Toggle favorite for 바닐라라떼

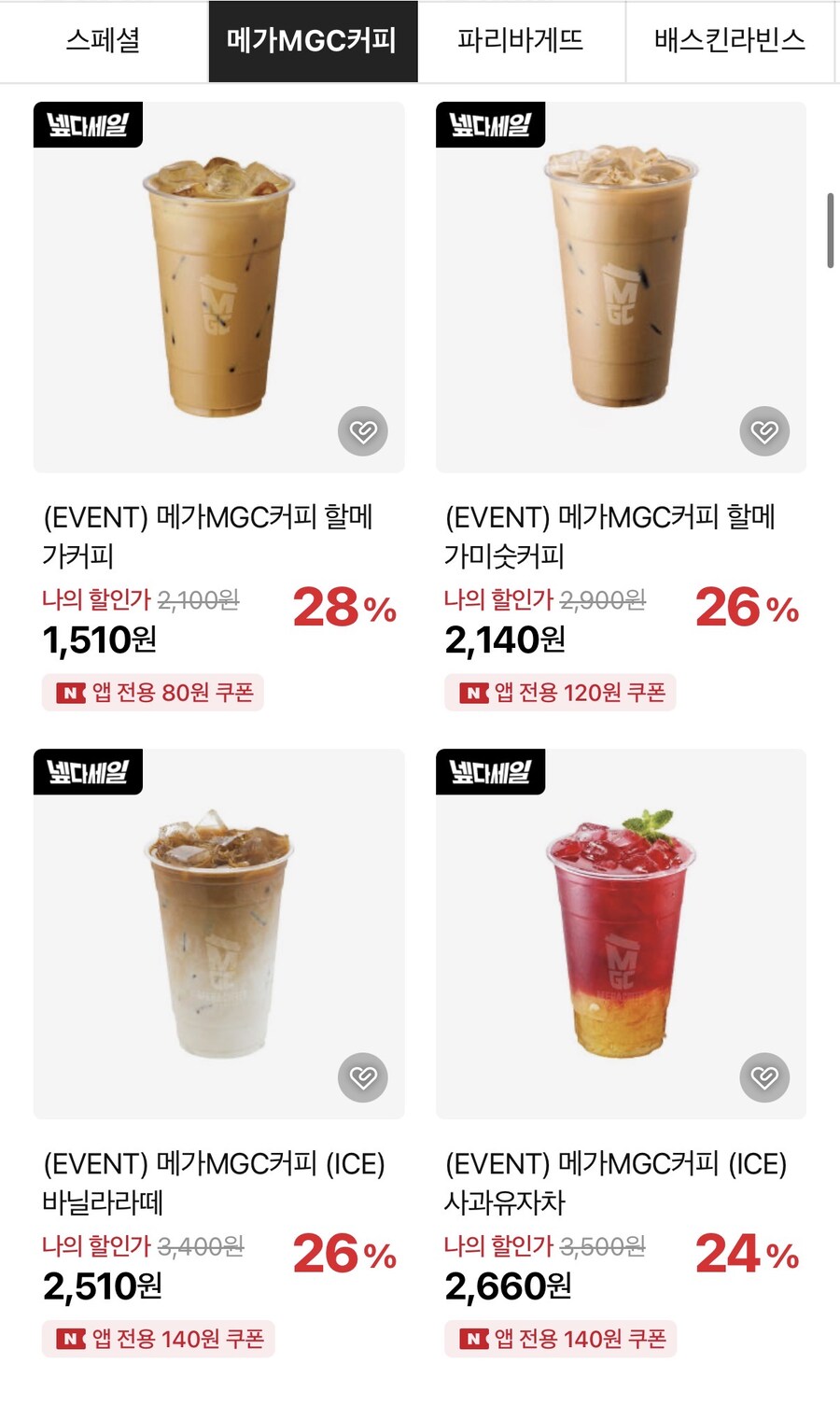pyautogui.click(x=363, y=1076)
